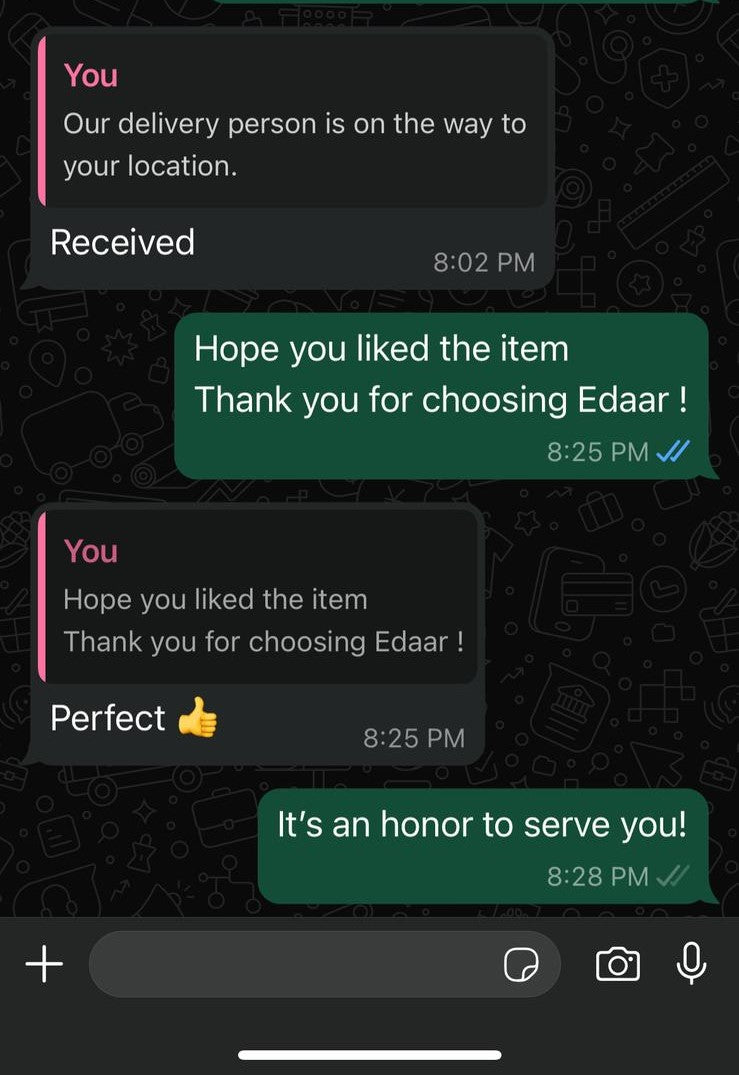Screen dimensions: 739x1075
Task: Open the attachment plus menu
Action: tap(44, 965)
